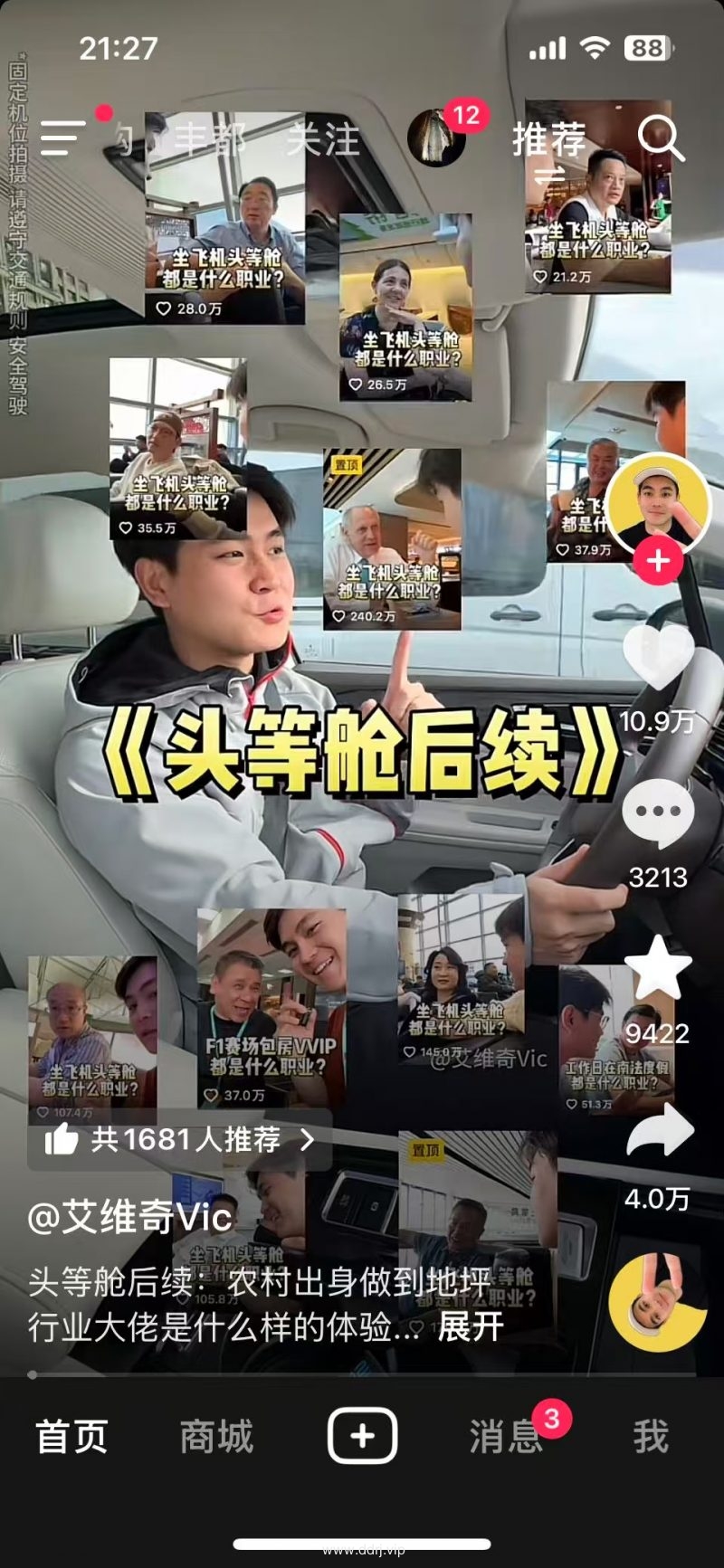This screenshot has height=1568, width=724.
Task: Switch to the 关注 tab
Action: pos(323,140)
